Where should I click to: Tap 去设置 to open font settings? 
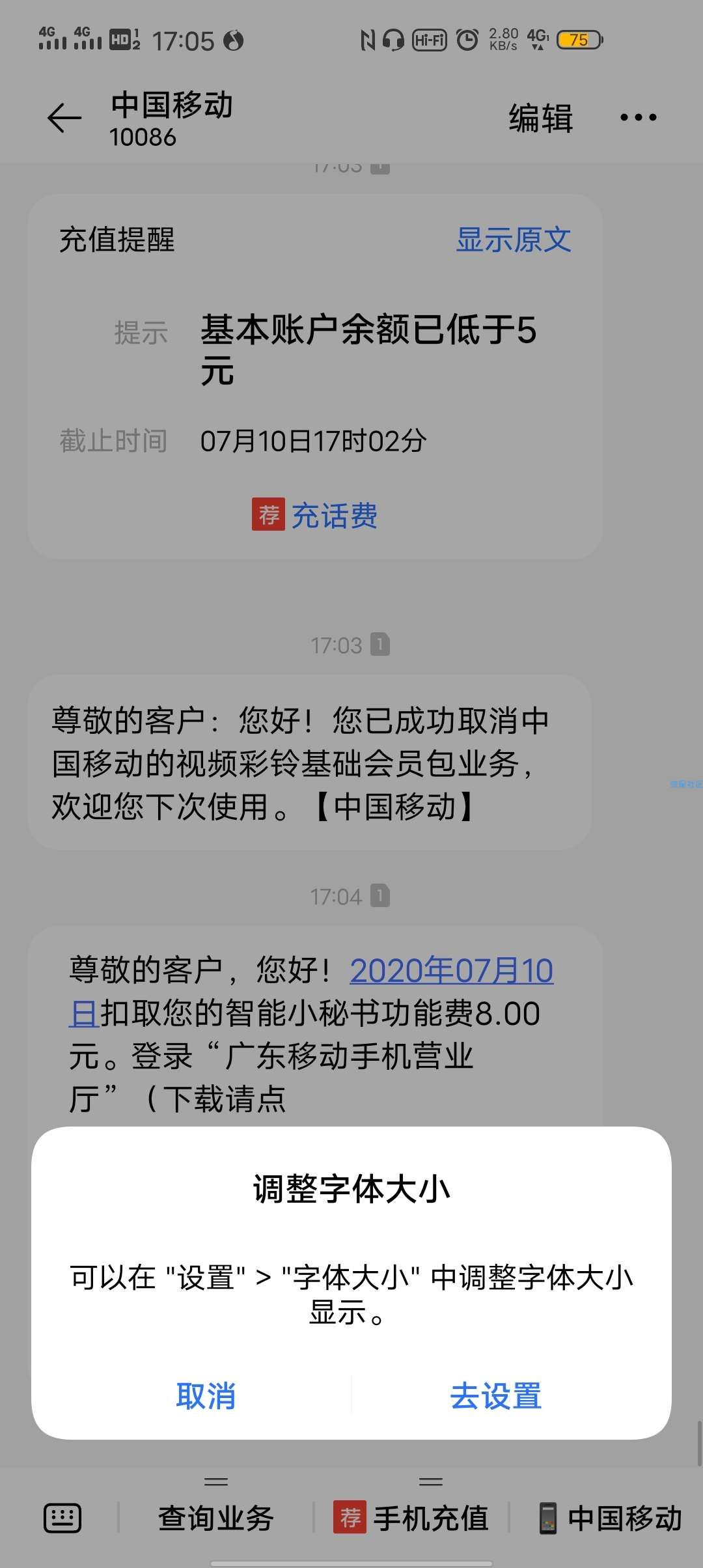click(x=496, y=1396)
